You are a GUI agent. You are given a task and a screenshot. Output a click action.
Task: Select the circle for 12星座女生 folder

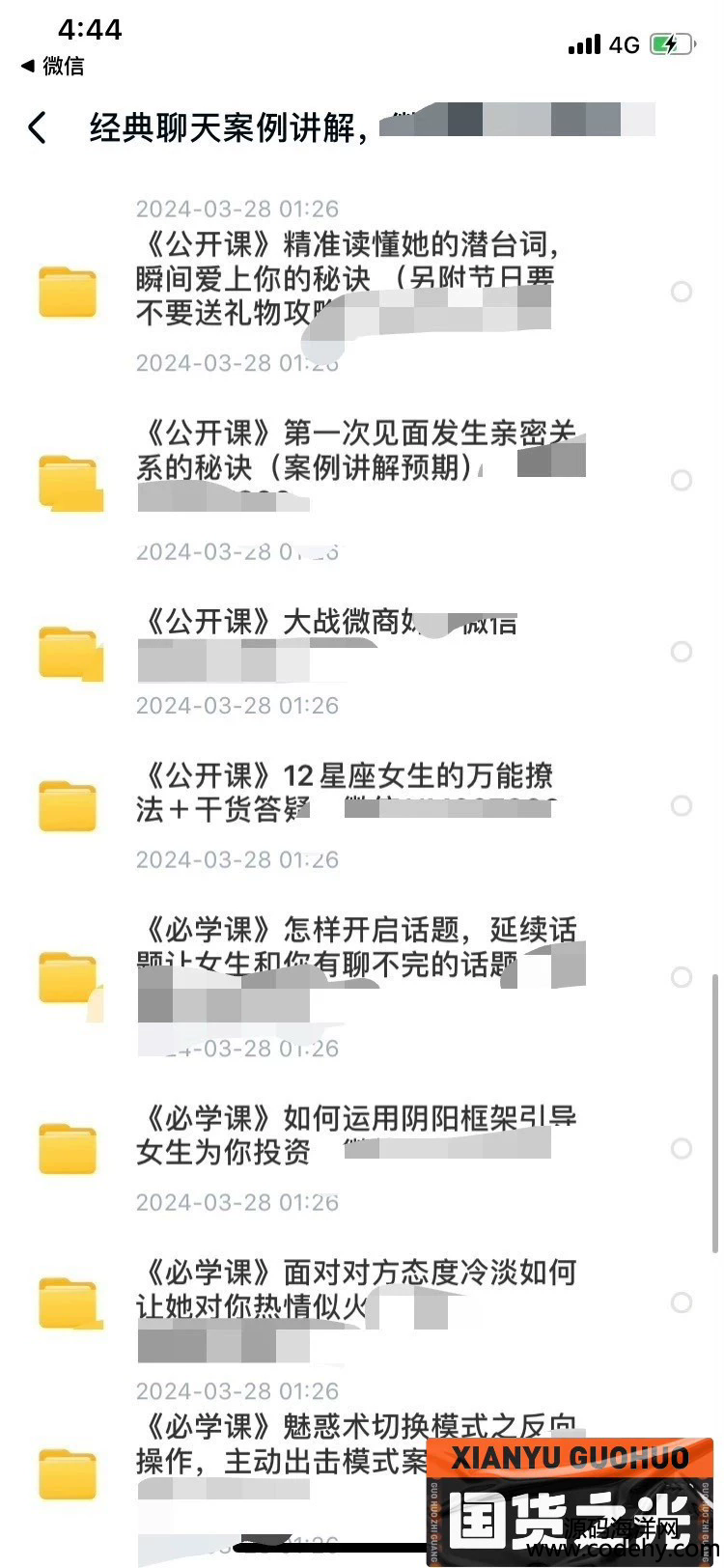682,805
